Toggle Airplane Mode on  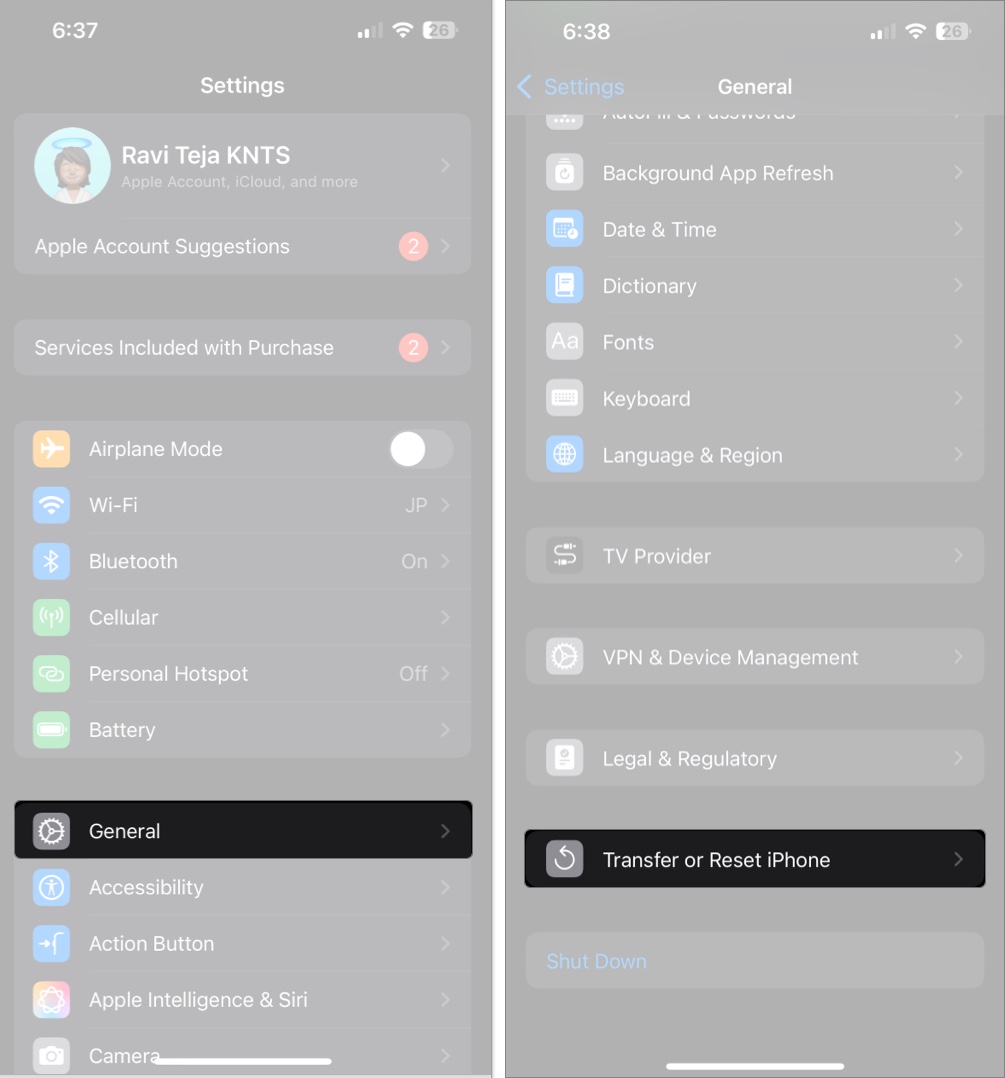420,449
